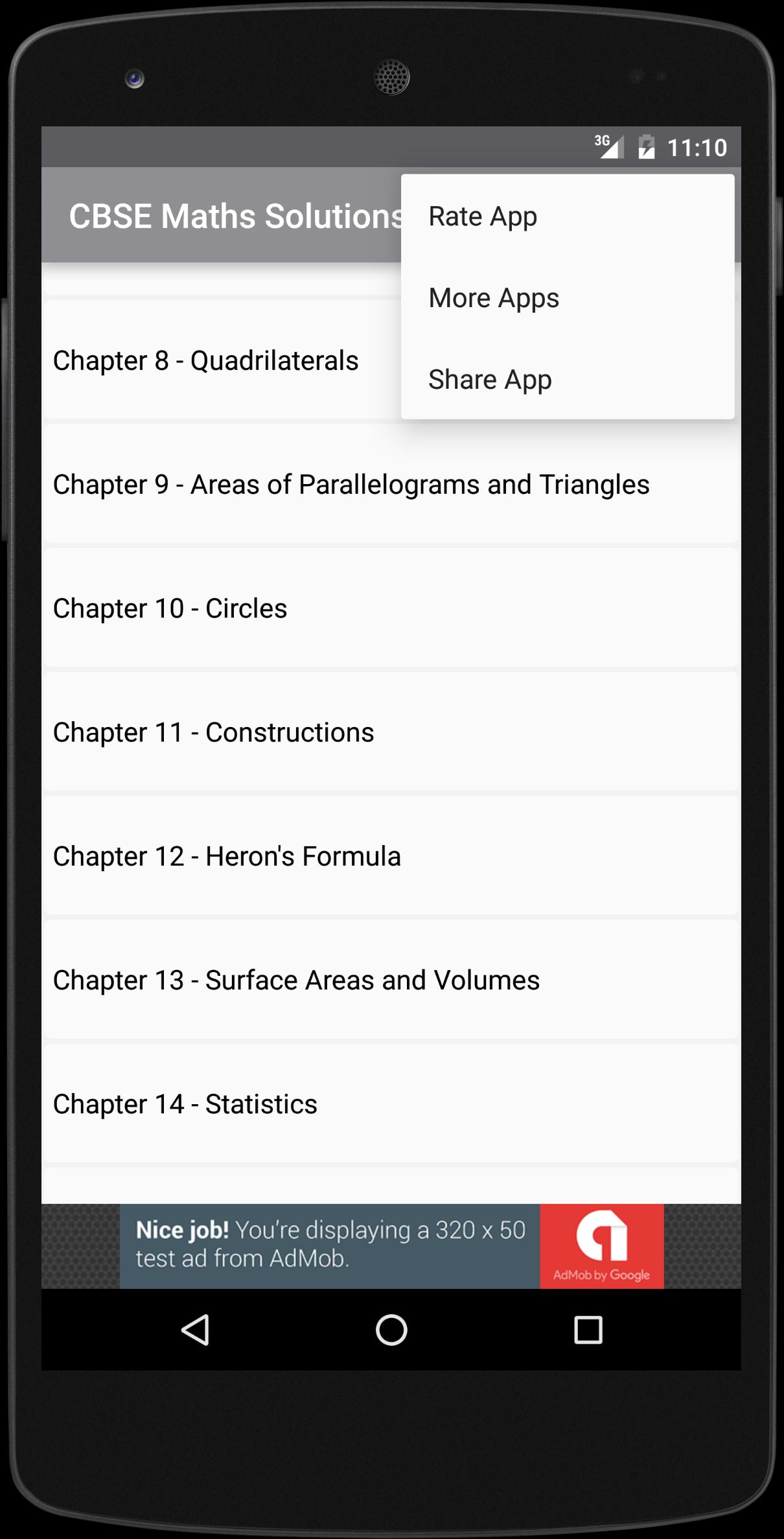Go to Chapter 12 - Heron's Formula
The width and height of the screenshot is (784, 1539).
(227, 857)
